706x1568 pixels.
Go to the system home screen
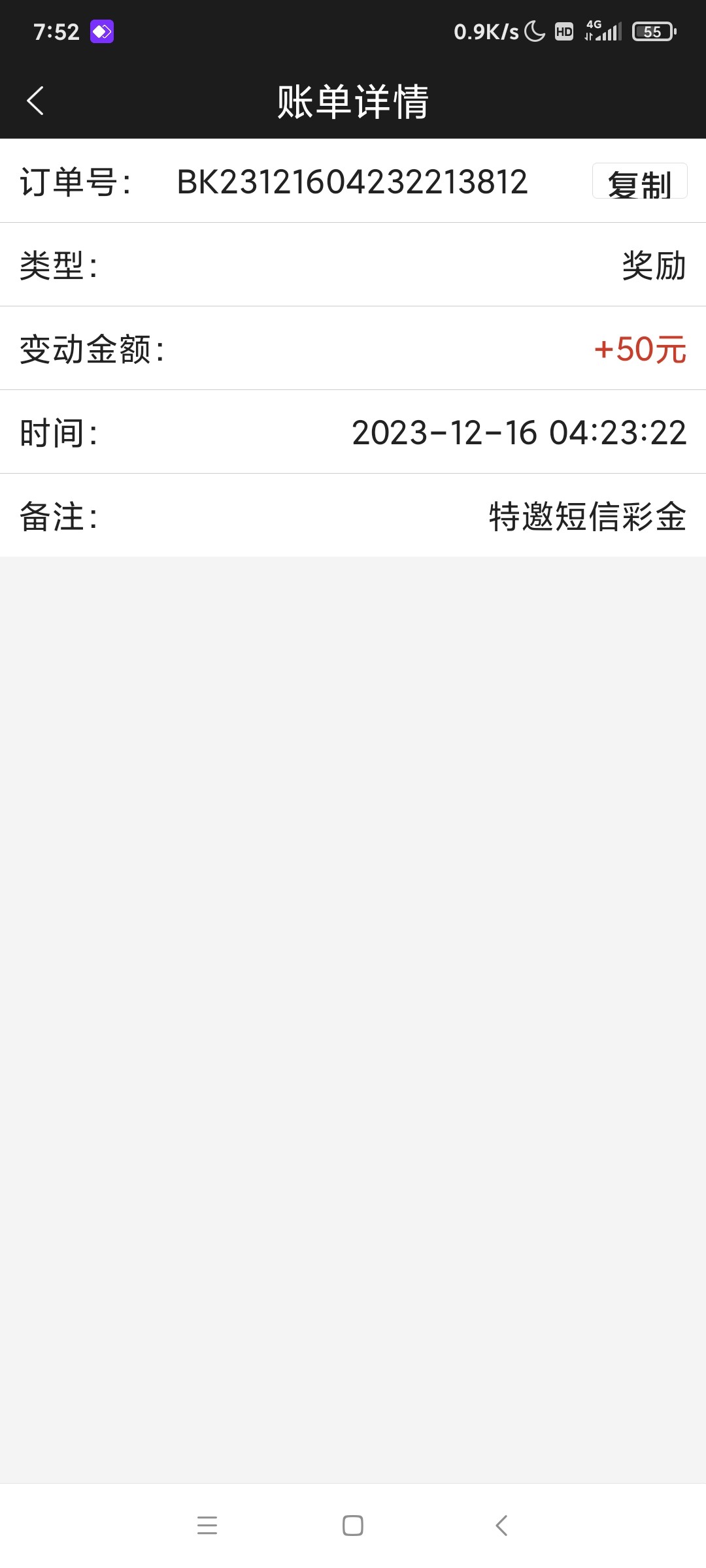353,1525
